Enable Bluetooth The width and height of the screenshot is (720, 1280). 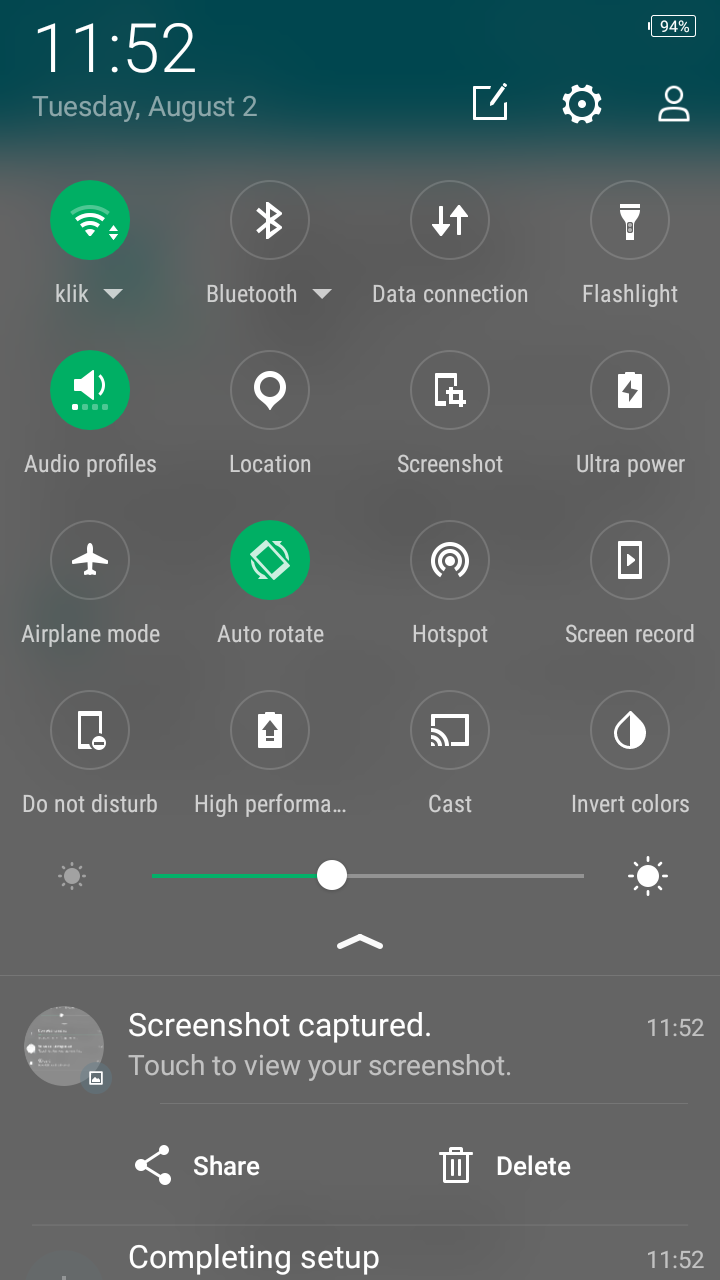point(270,220)
